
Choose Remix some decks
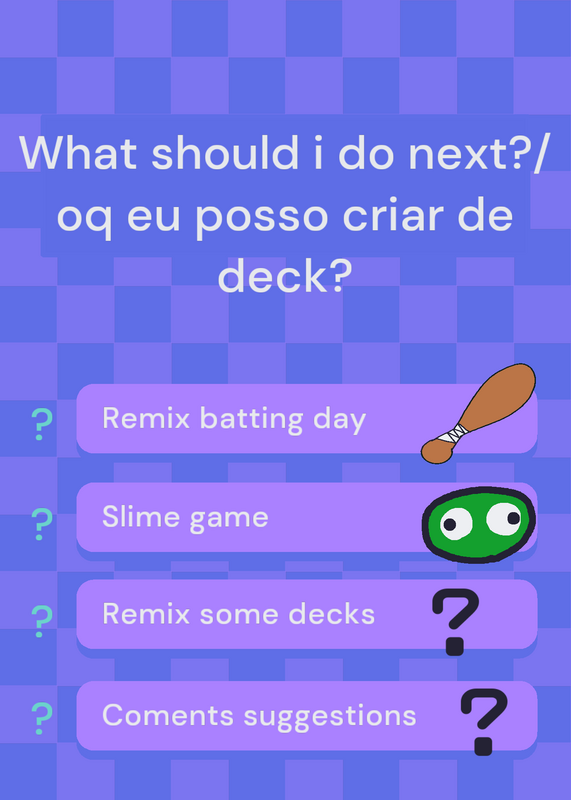click(307, 614)
